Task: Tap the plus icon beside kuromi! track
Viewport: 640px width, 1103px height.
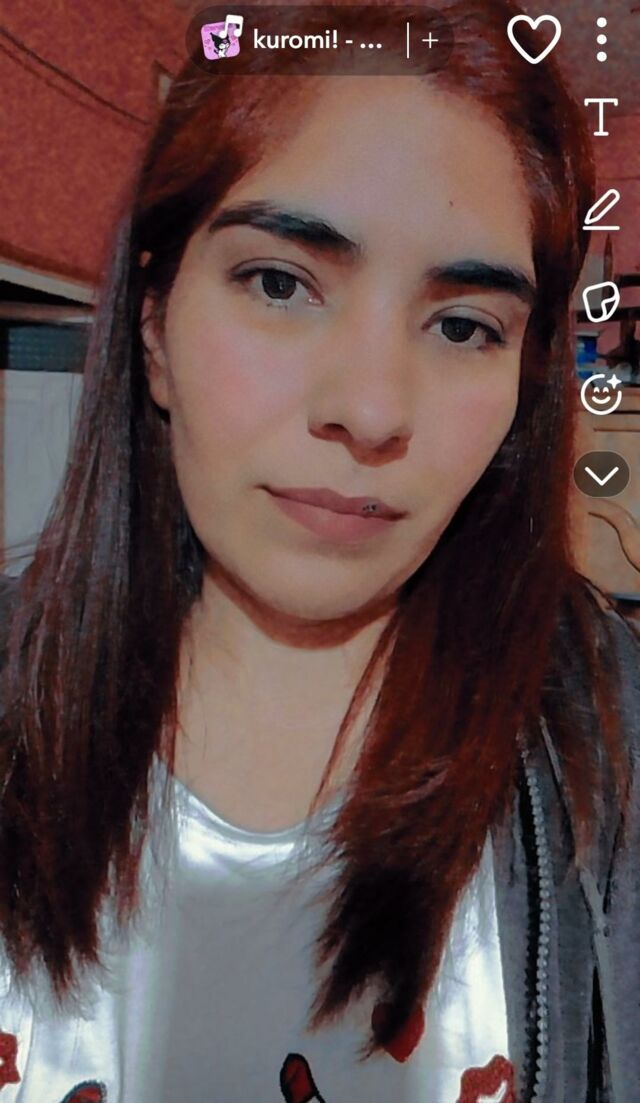Action: pos(430,40)
